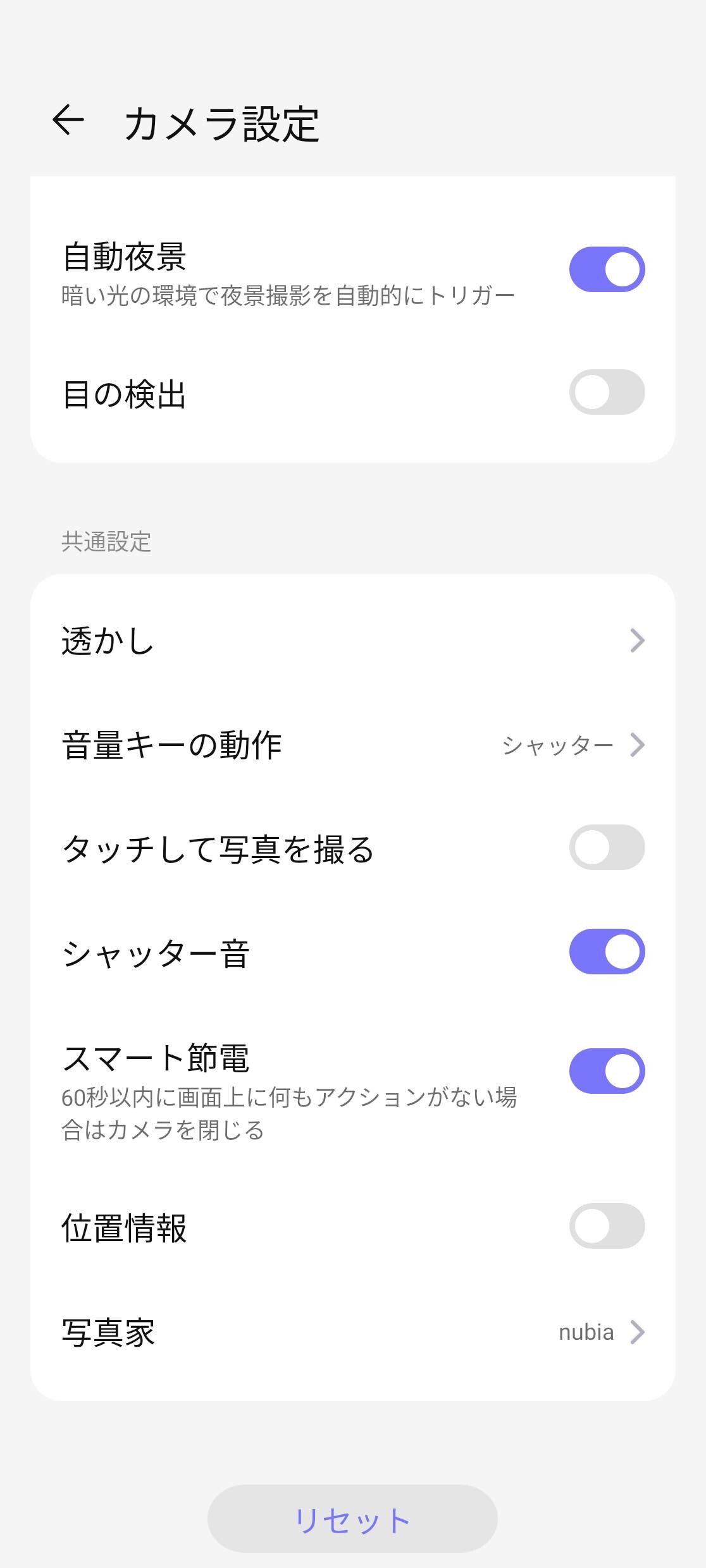
Task: Go back from カメラ設定
Action: tap(68, 120)
